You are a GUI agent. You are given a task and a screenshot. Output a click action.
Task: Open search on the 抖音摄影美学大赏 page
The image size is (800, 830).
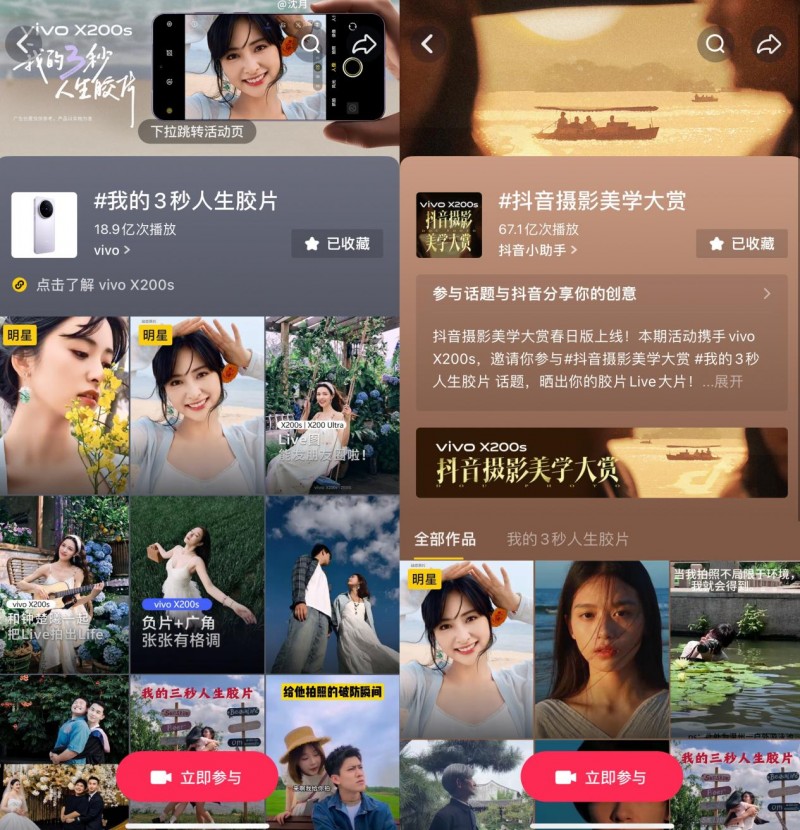[x=715, y=44]
